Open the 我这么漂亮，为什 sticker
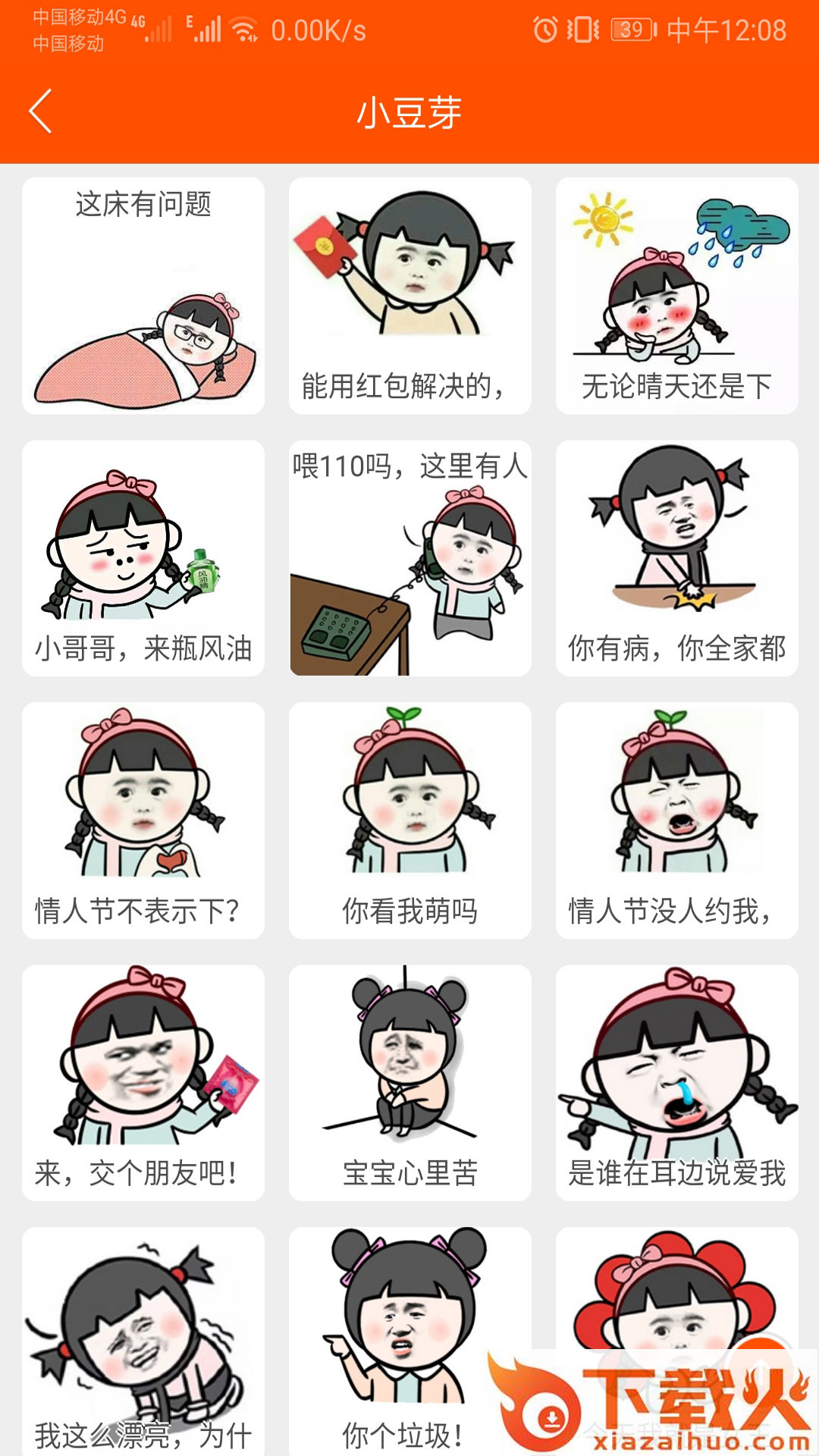This screenshot has height=1456, width=819. point(143,1341)
